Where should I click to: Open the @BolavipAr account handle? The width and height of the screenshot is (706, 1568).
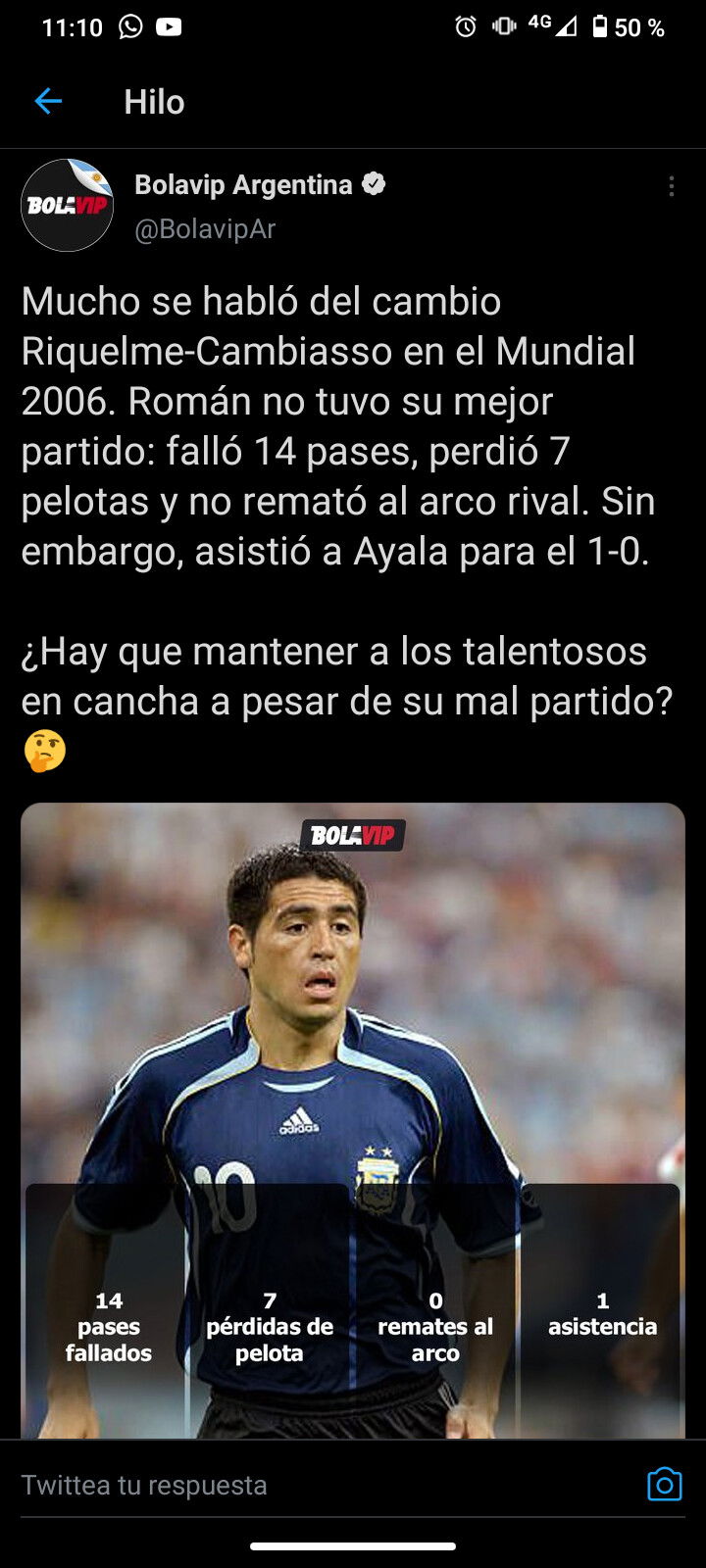[x=205, y=228]
